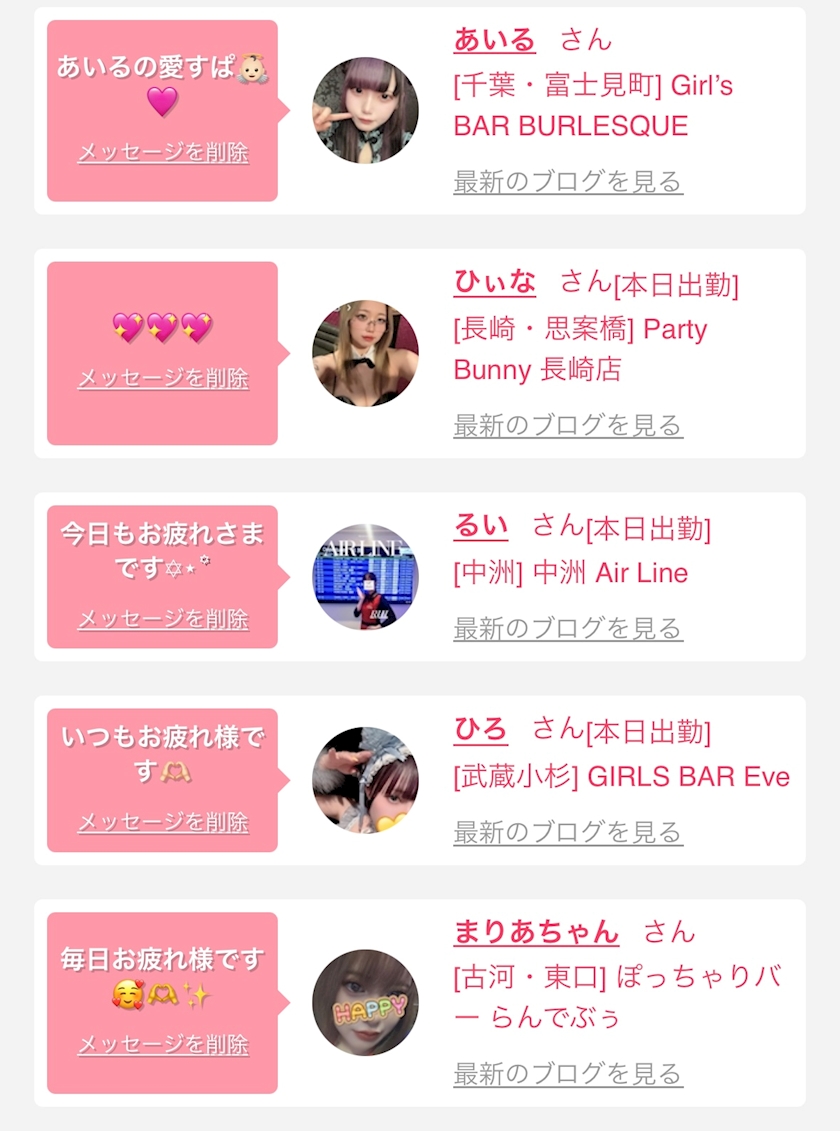840x1131 pixels.
Task: Delete the message sent to あいる
Action: click(163, 152)
